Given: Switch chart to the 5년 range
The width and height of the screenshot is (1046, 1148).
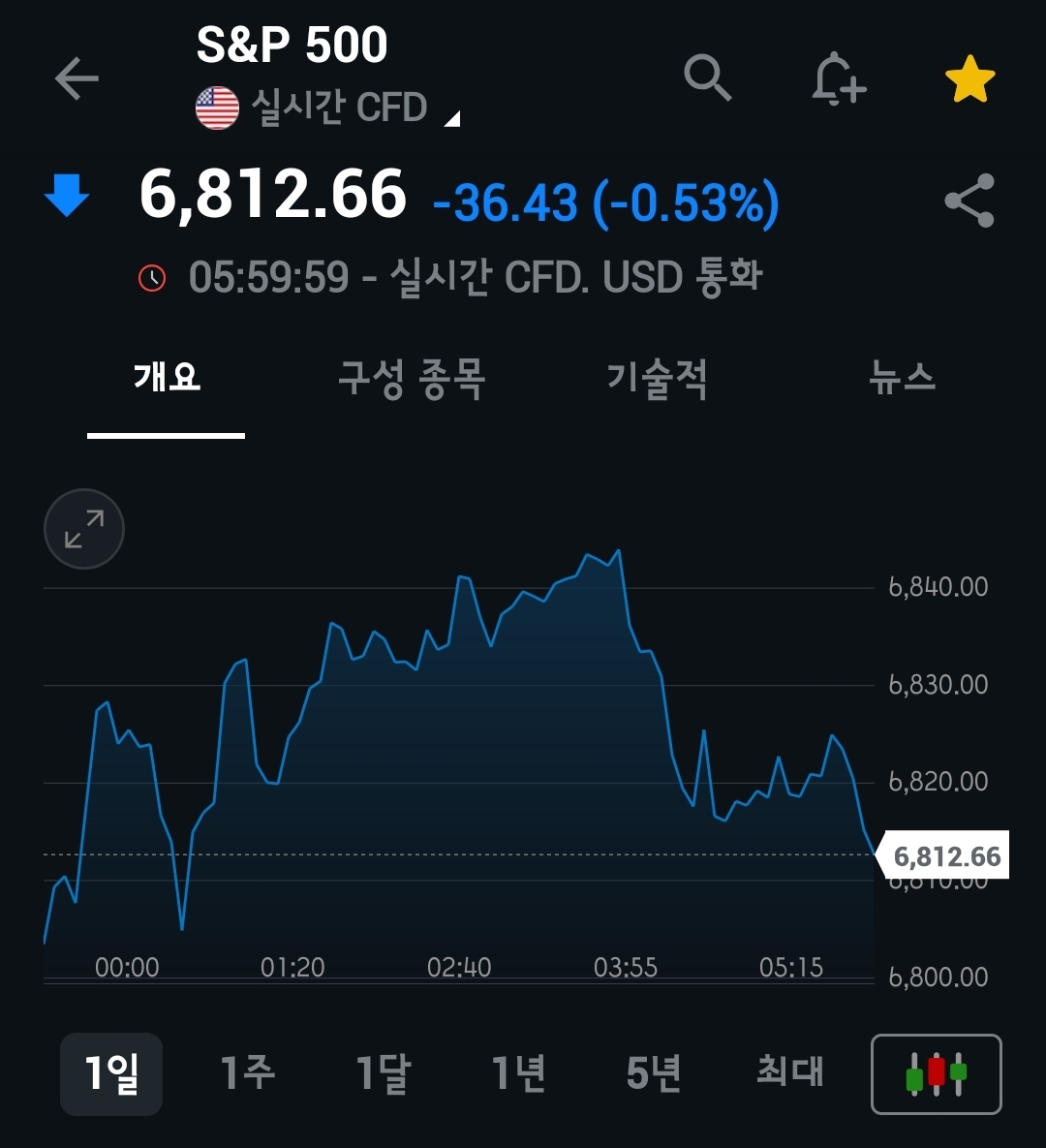Looking at the screenshot, I should 654,1073.
